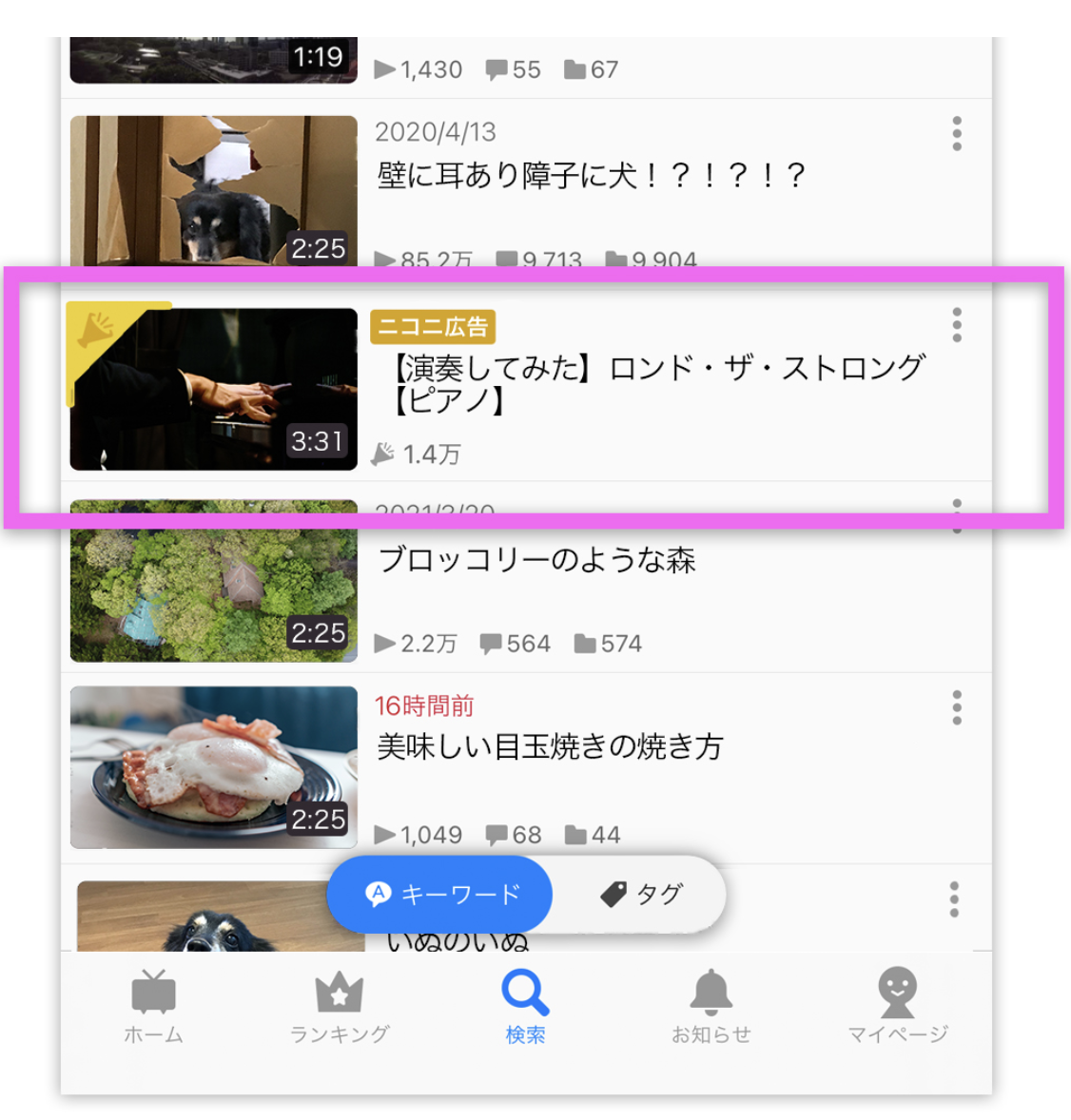Open the ホーム tab icon
Image resolution: width=1071 pixels, height=1120 pixels.
click(x=152, y=1001)
